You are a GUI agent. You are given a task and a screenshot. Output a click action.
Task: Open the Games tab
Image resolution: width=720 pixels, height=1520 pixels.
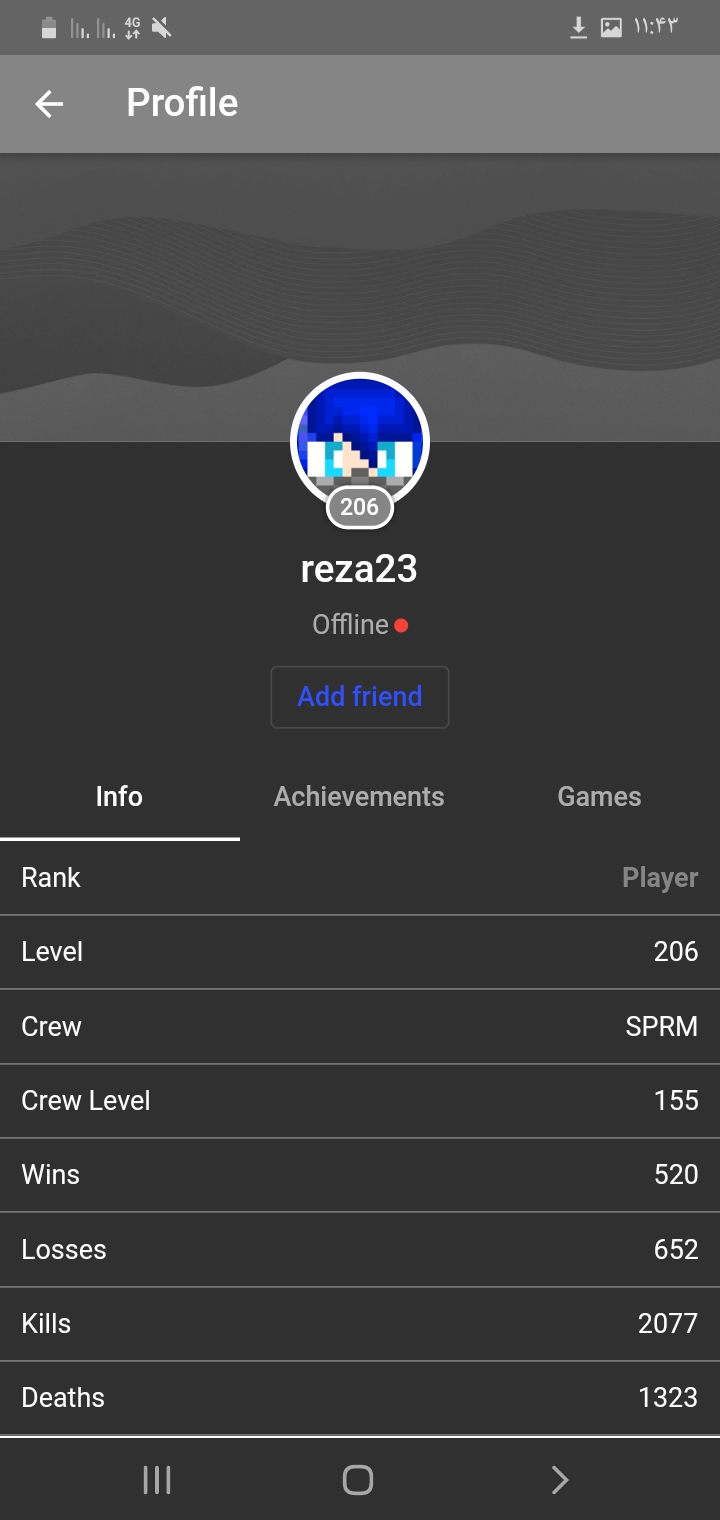click(599, 797)
